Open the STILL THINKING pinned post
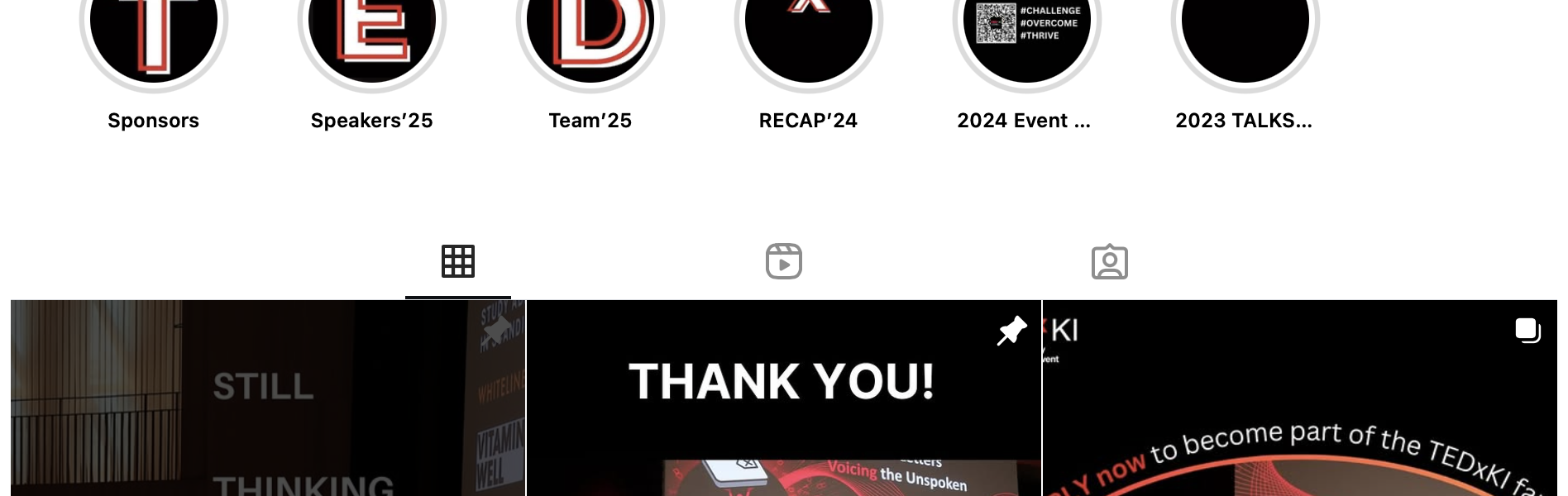 267,398
